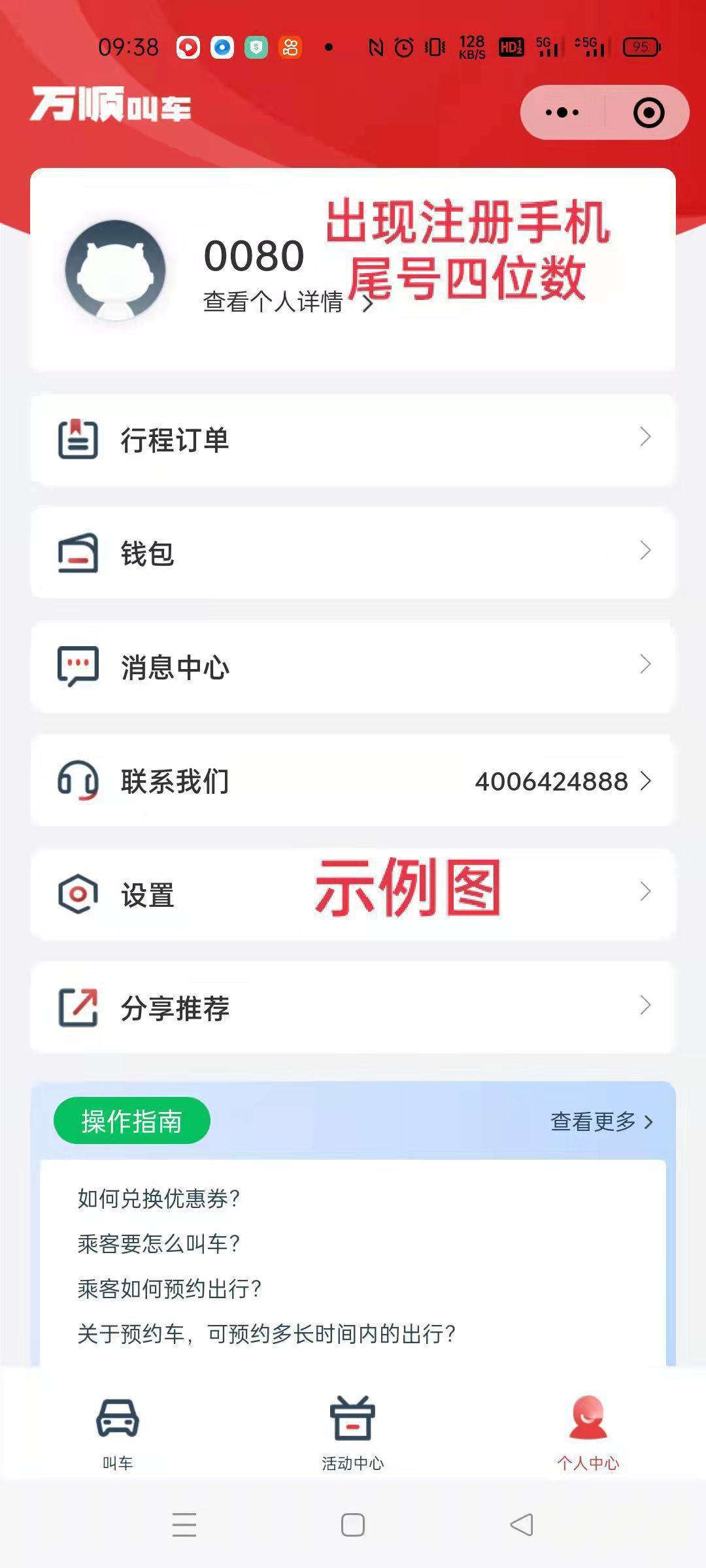706x1568 pixels.
Task: Tap the profile avatar picture
Action: (x=116, y=269)
